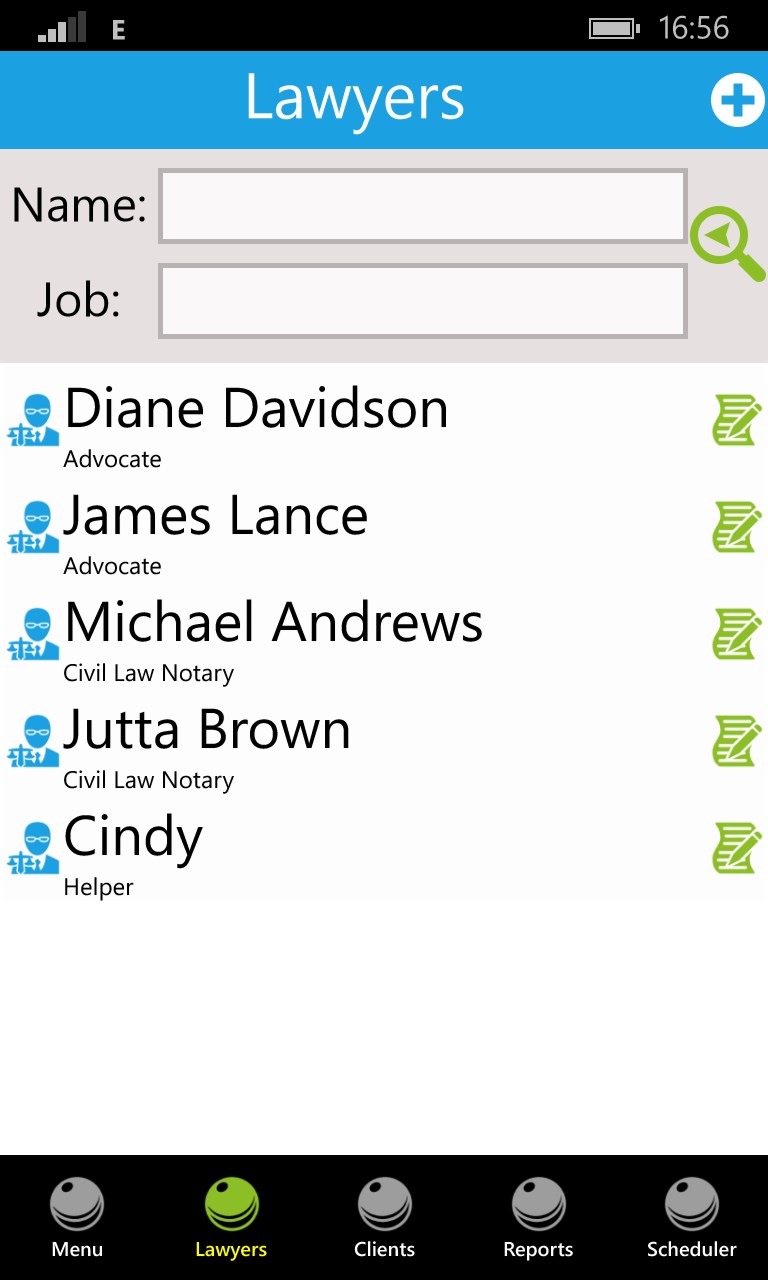Viewport: 768px width, 1280px height.
Task: Focus the Name filter field
Action: coord(422,206)
